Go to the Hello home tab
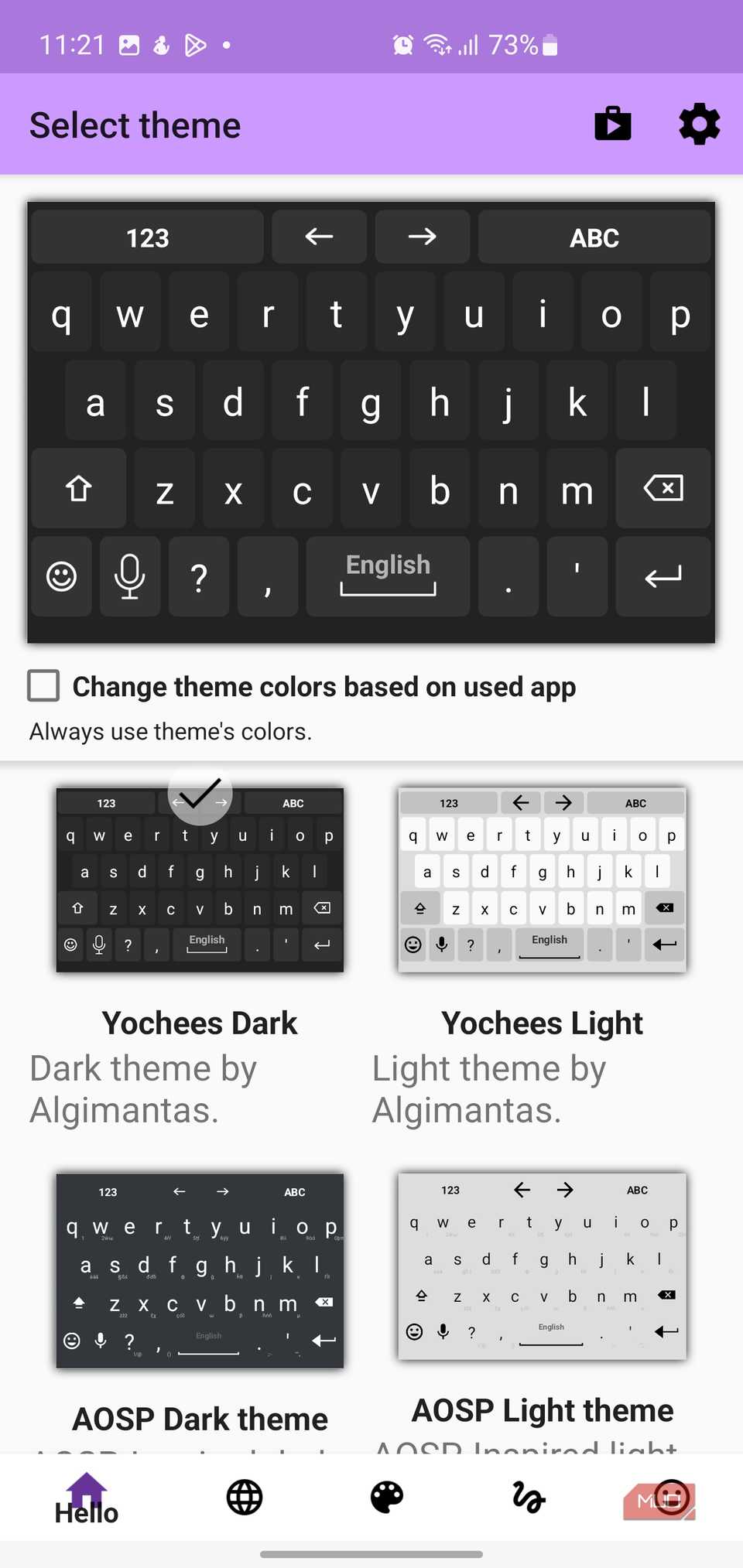 [87, 1498]
